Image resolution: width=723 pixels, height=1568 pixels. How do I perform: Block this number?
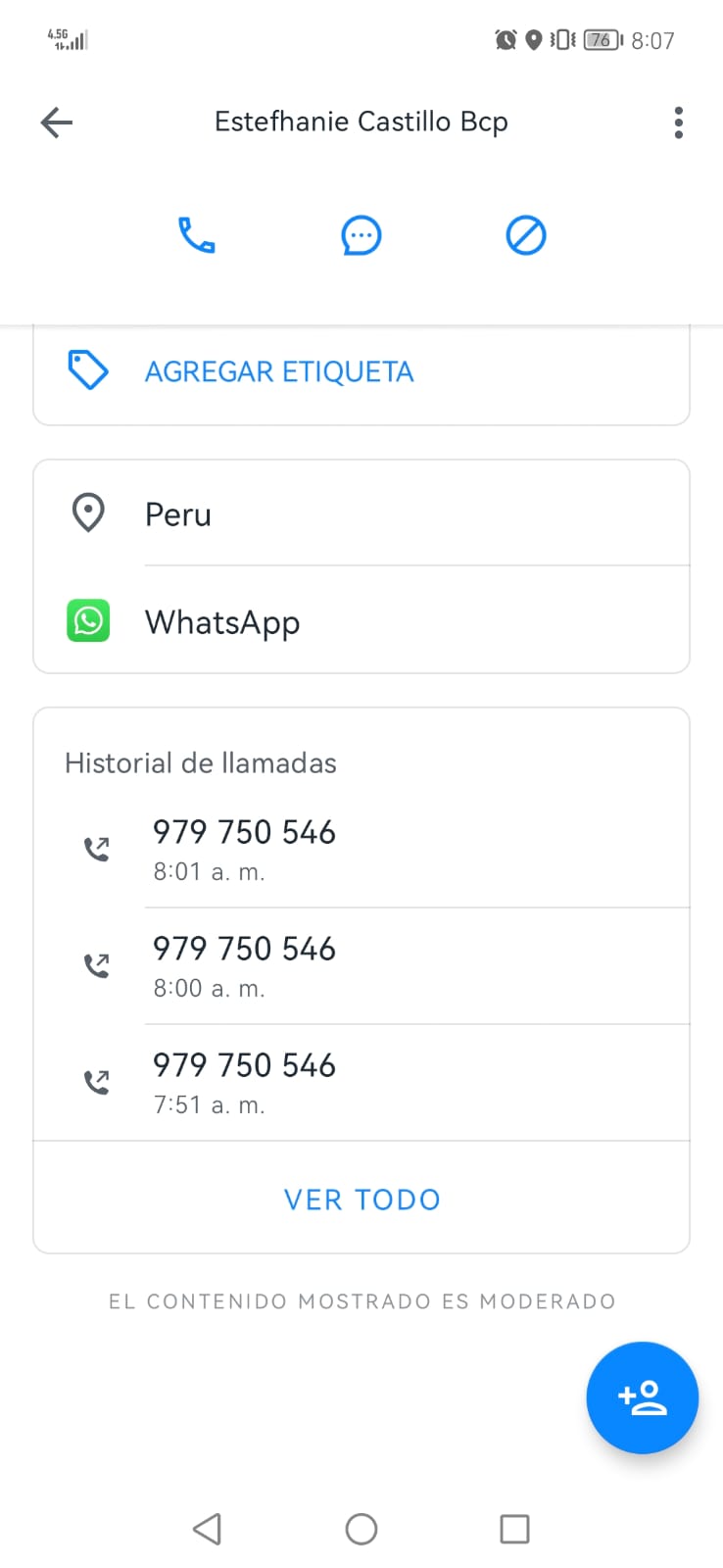tap(526, 235)
